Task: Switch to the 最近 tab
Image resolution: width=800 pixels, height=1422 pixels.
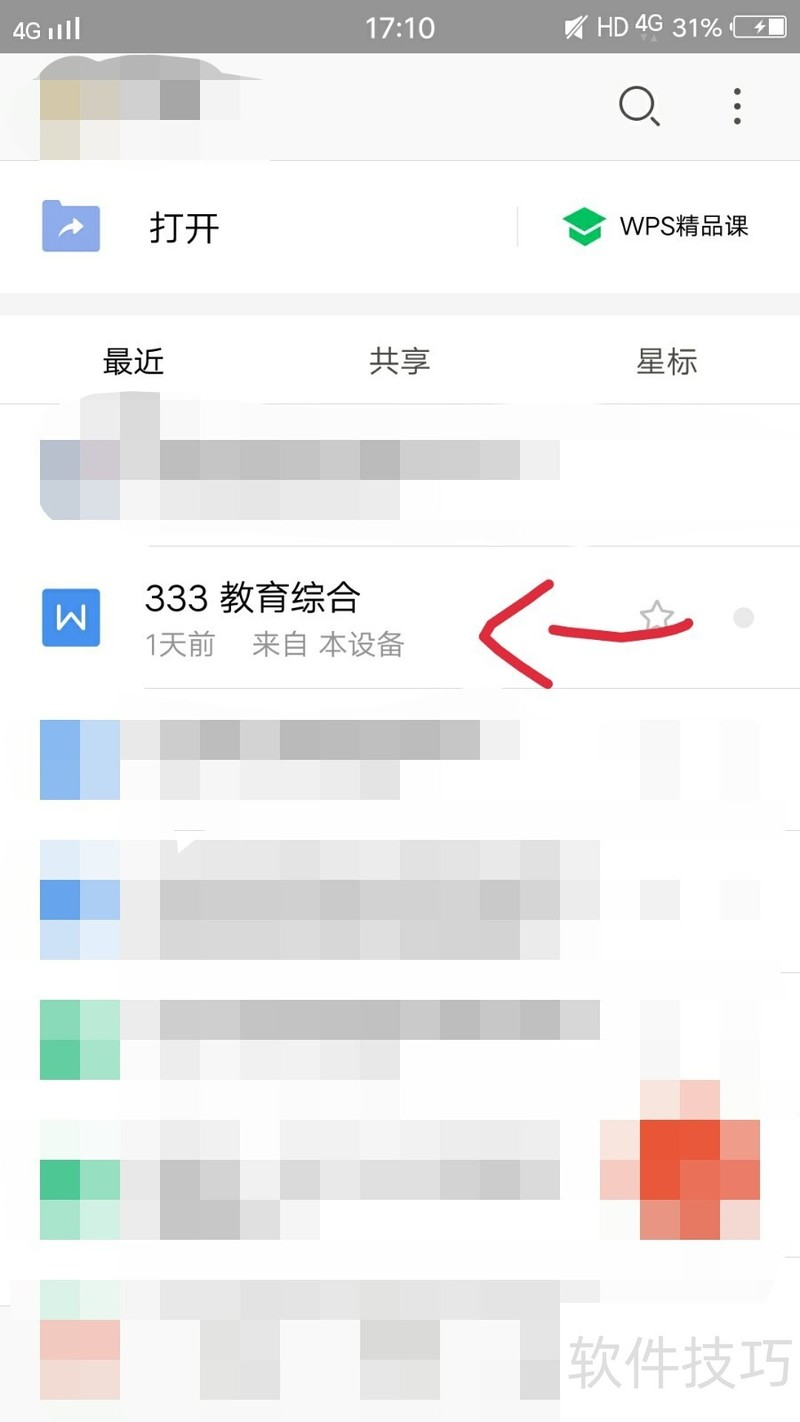Action: pos(133,361)
